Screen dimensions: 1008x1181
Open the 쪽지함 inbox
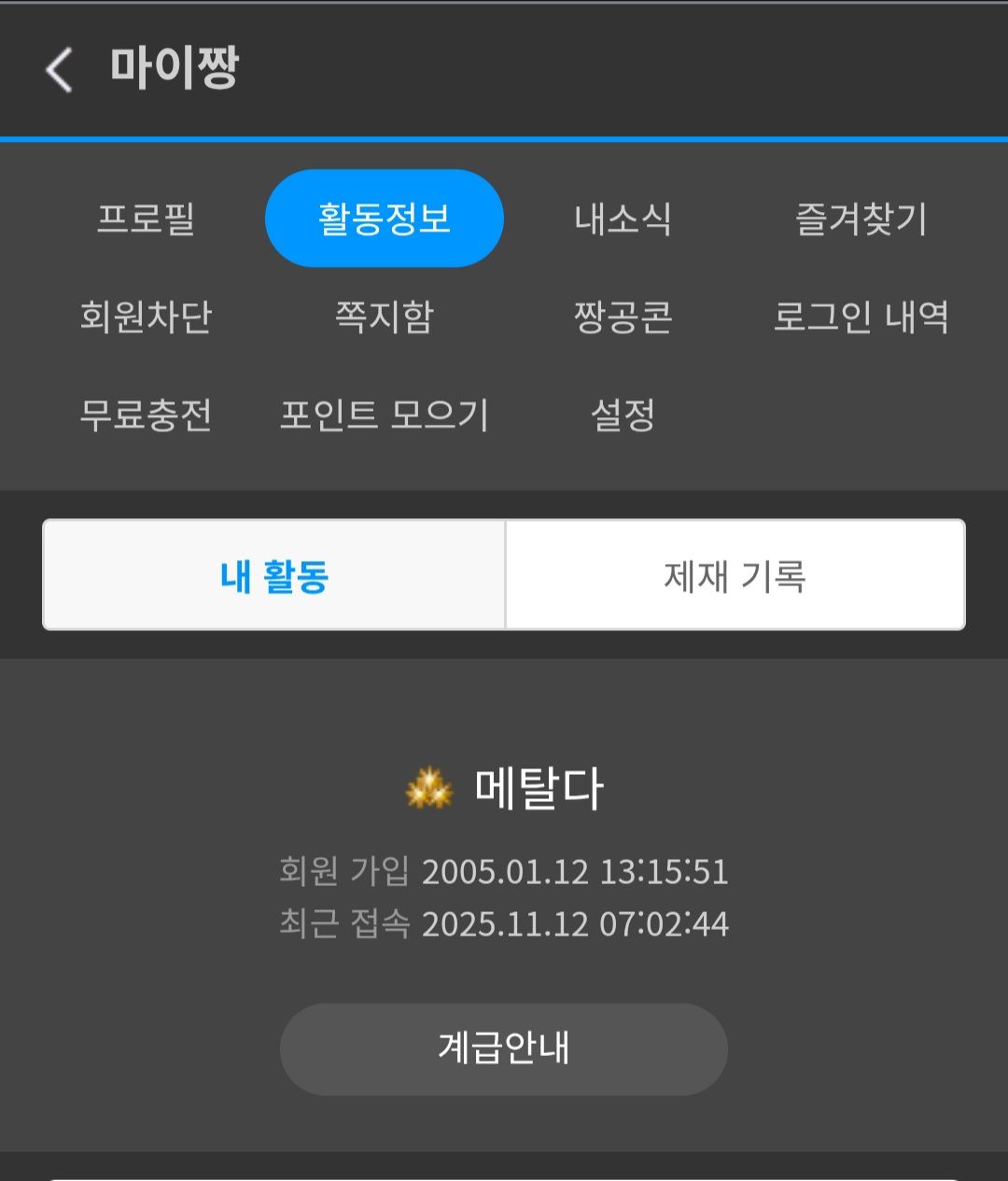click(384, 317)
